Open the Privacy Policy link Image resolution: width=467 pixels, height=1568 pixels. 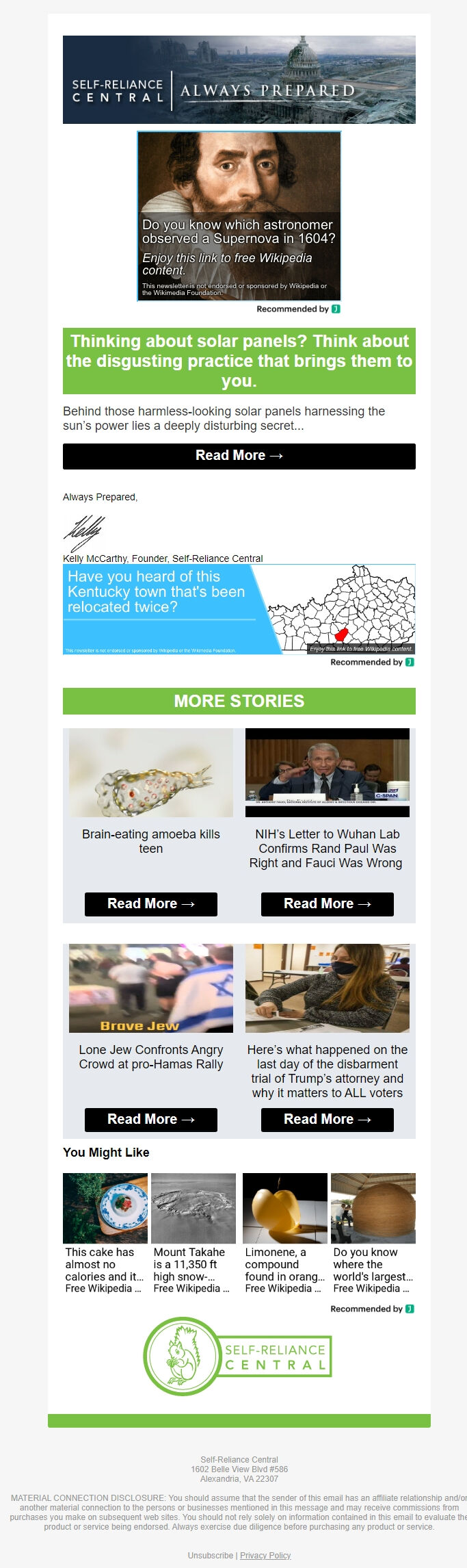(x=265, y=1555)
